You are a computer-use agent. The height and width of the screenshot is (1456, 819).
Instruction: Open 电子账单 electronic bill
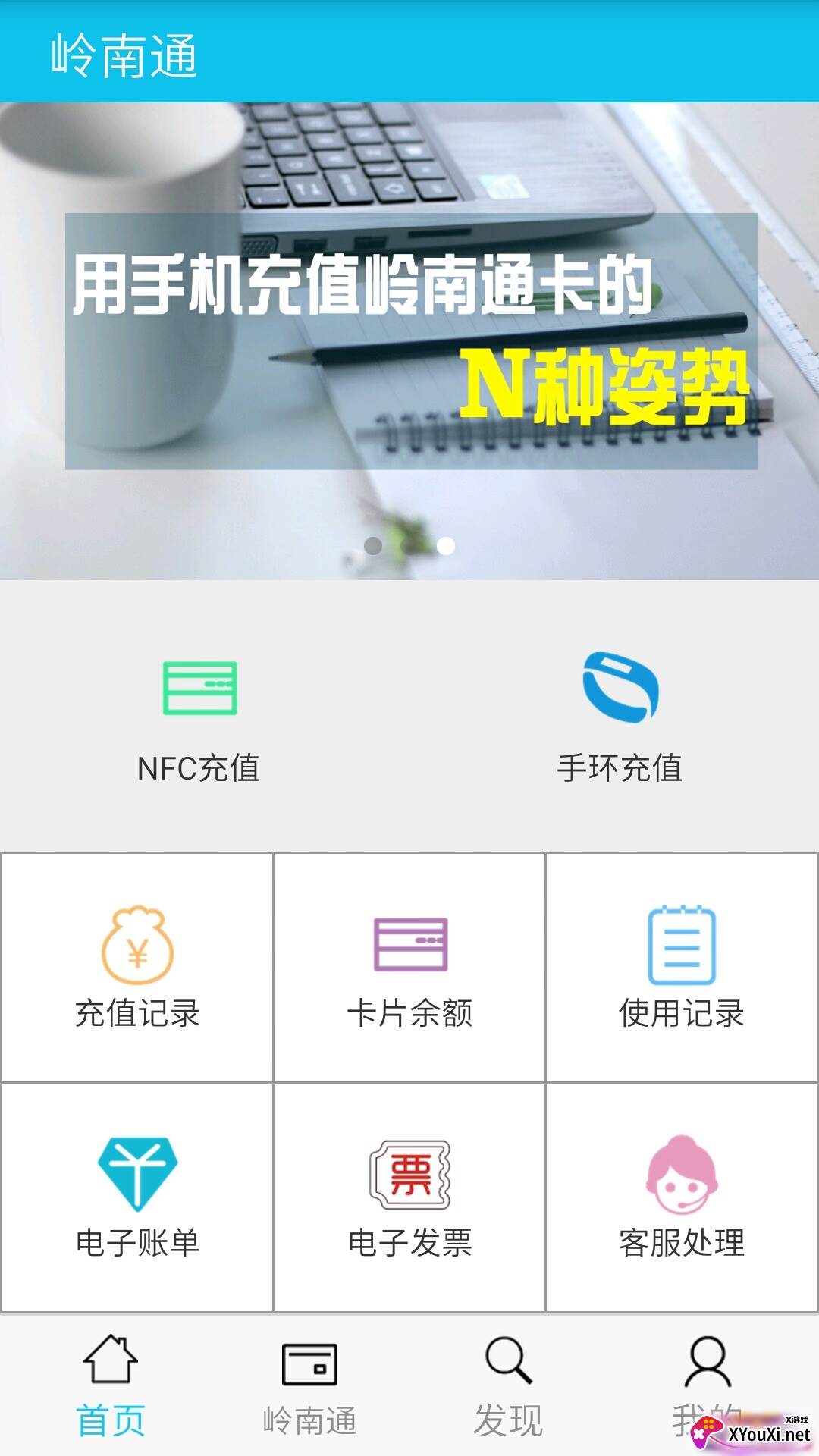137,1197
